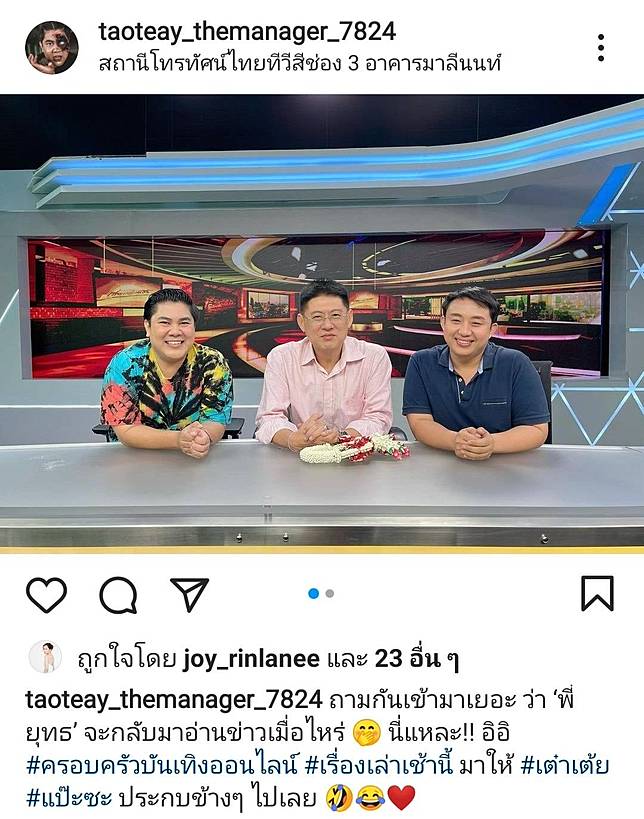Open the post's three-dot overflow menu
The image size is (644, 819).
coord(600,47)
